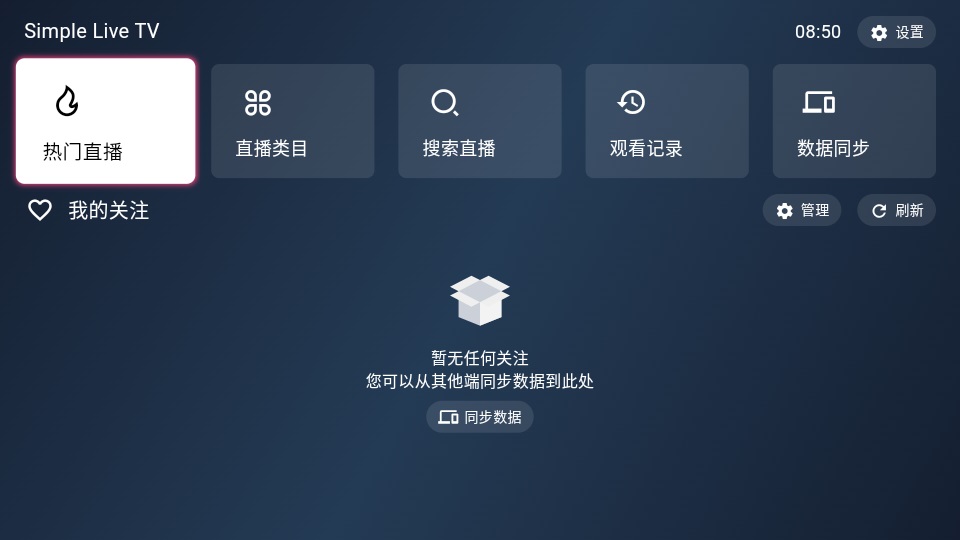View the 观看记录 watch history card
This screenshot has width=960, height=540.
coord(666,121)
